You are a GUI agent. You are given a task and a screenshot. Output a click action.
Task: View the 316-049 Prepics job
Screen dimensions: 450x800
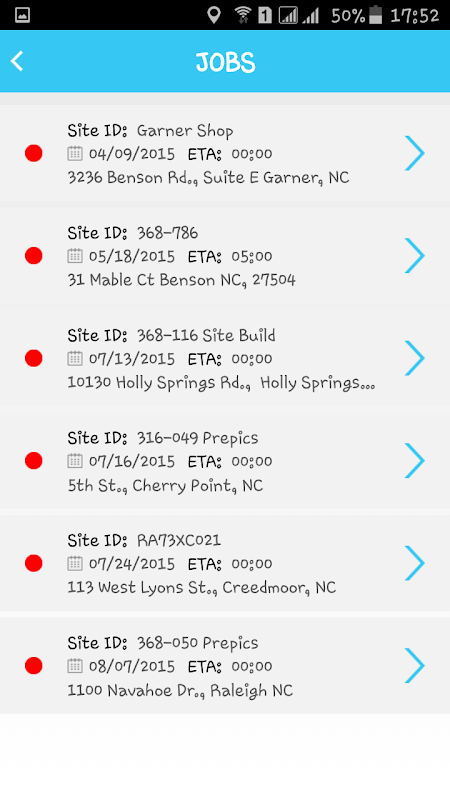pos(225,461)
